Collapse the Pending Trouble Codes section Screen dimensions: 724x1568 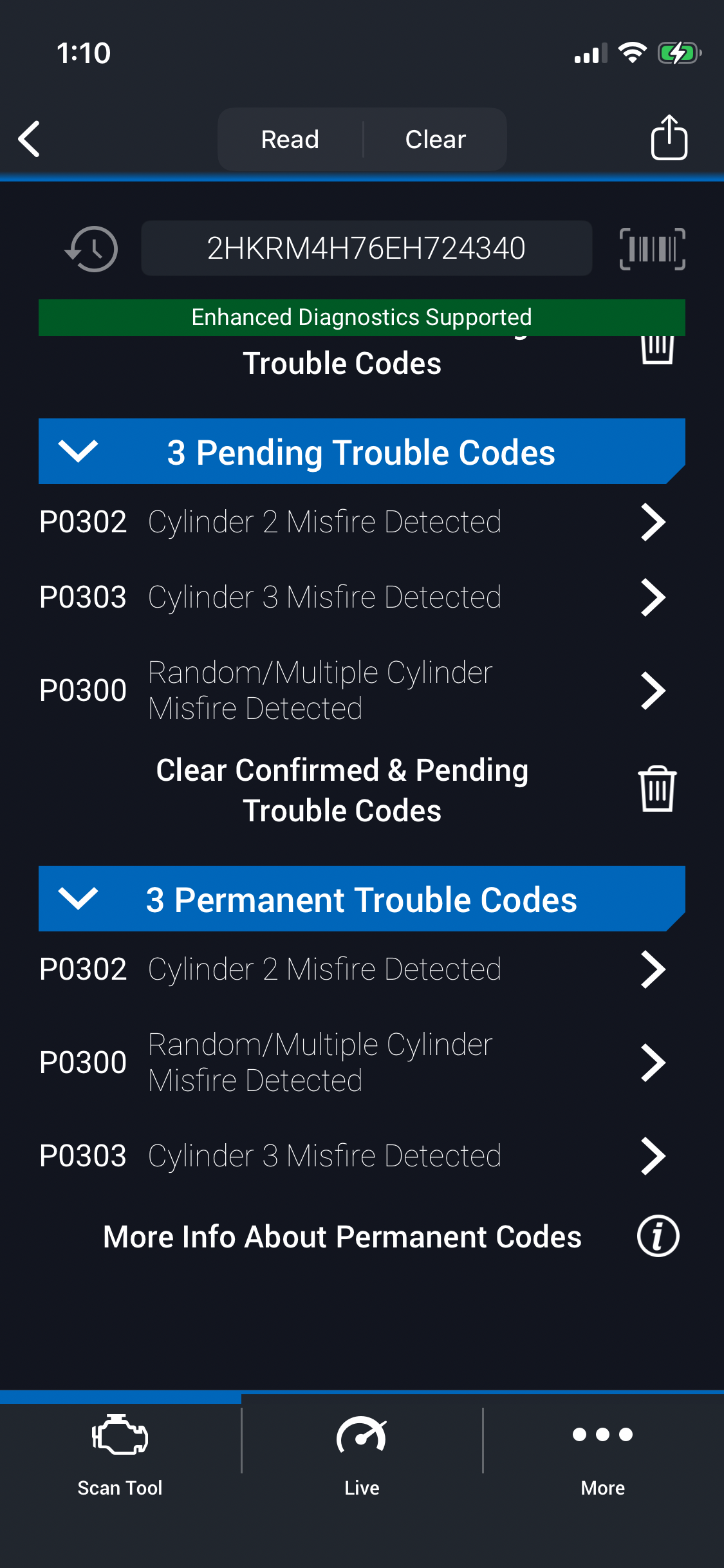tap(79, 451)
